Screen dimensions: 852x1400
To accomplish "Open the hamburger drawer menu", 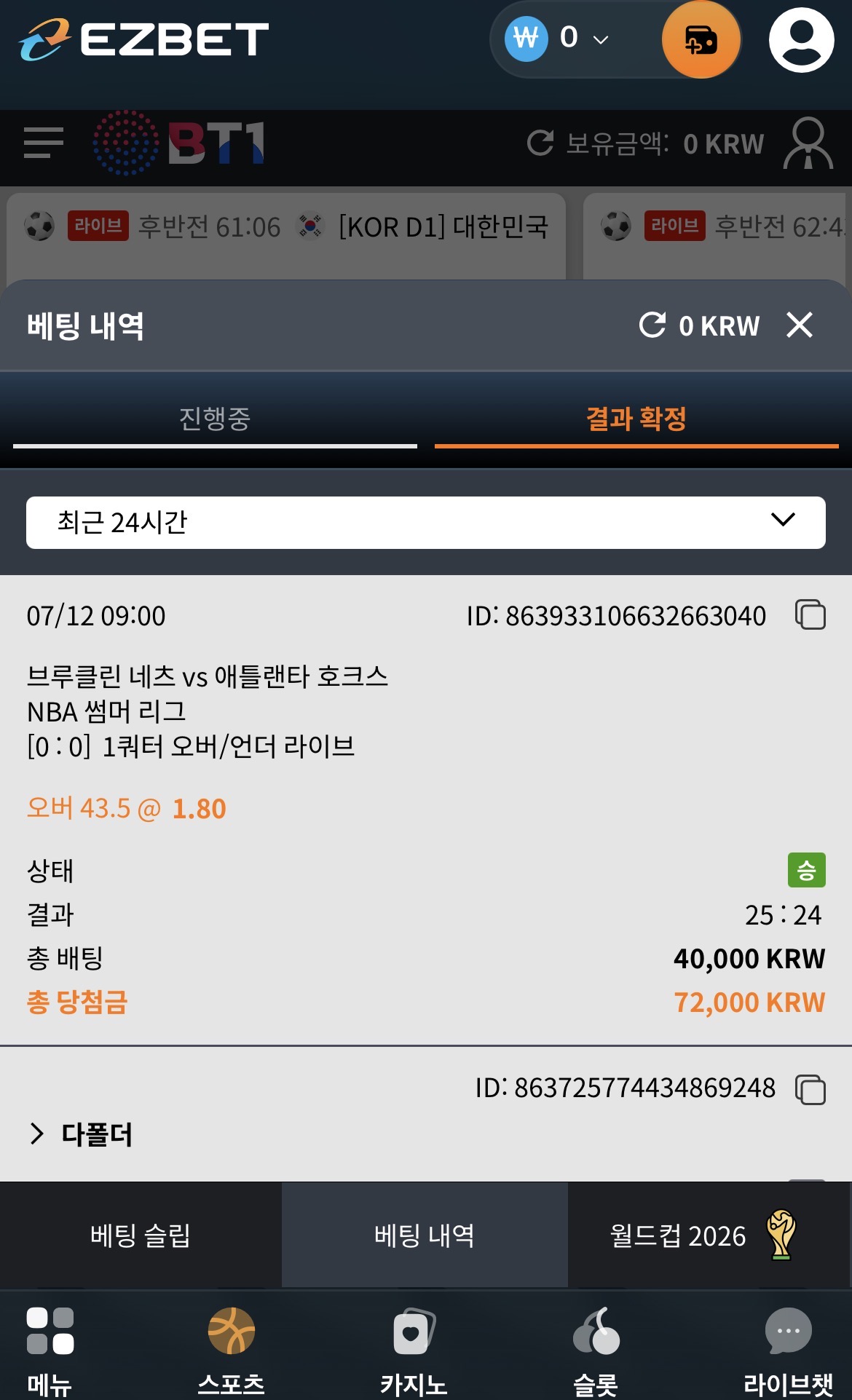I will [x=44, y=143].
